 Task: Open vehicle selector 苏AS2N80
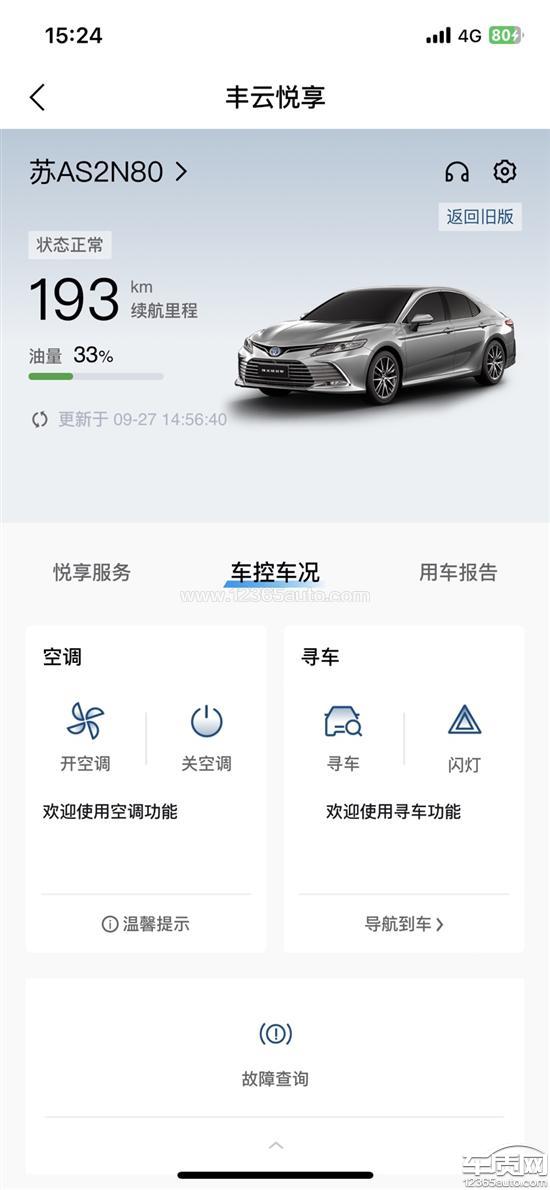coord(108,172)
